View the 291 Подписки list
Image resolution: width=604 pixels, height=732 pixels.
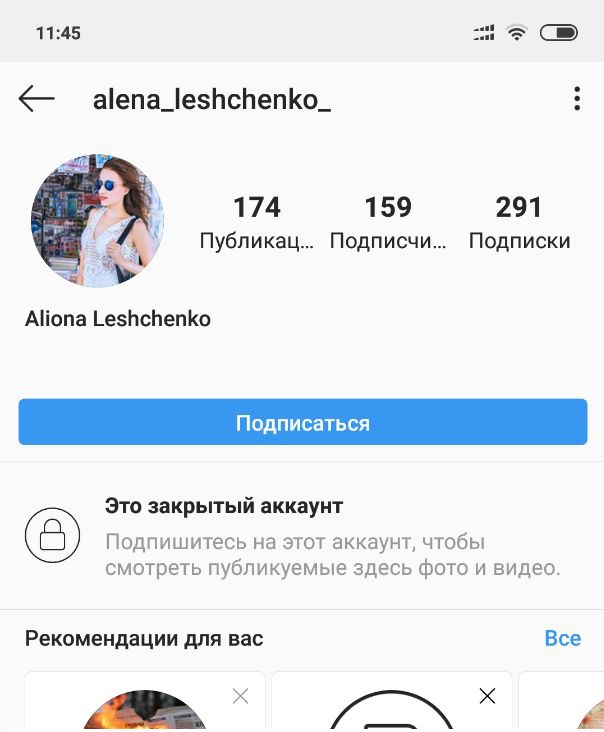(x=519, y=222)
